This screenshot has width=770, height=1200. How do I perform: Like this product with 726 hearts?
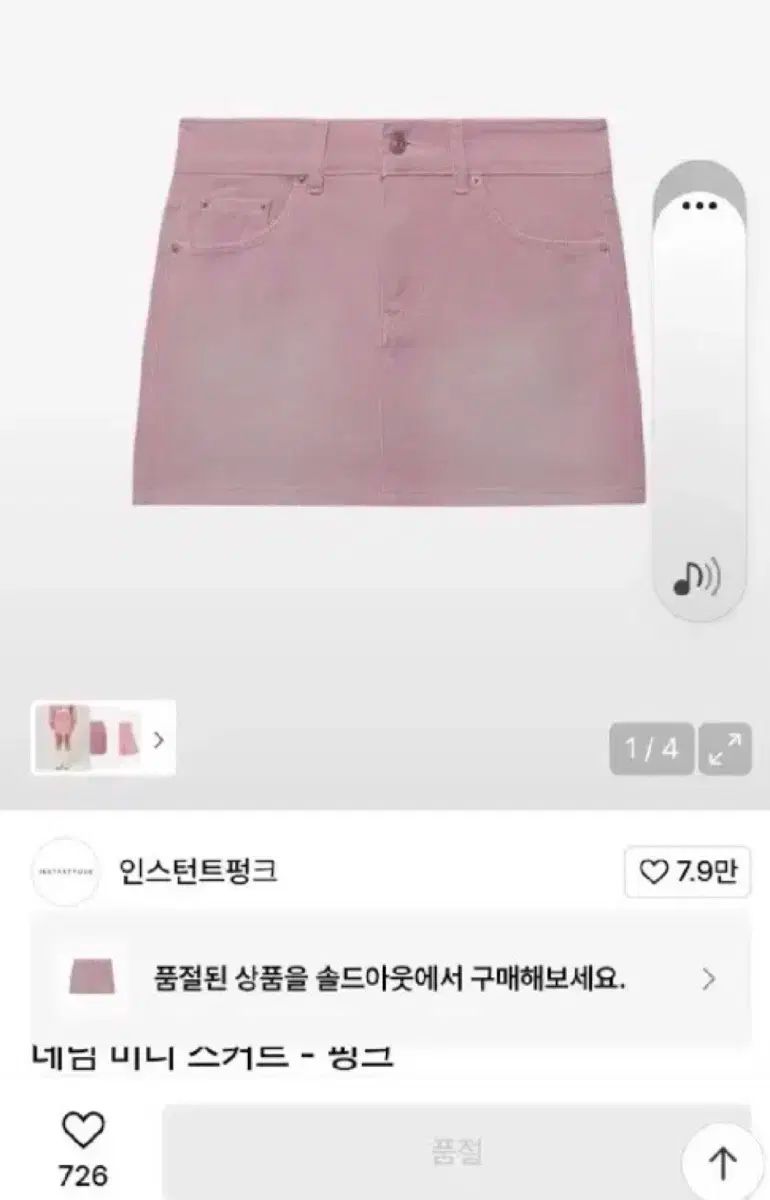[83, 1131]
